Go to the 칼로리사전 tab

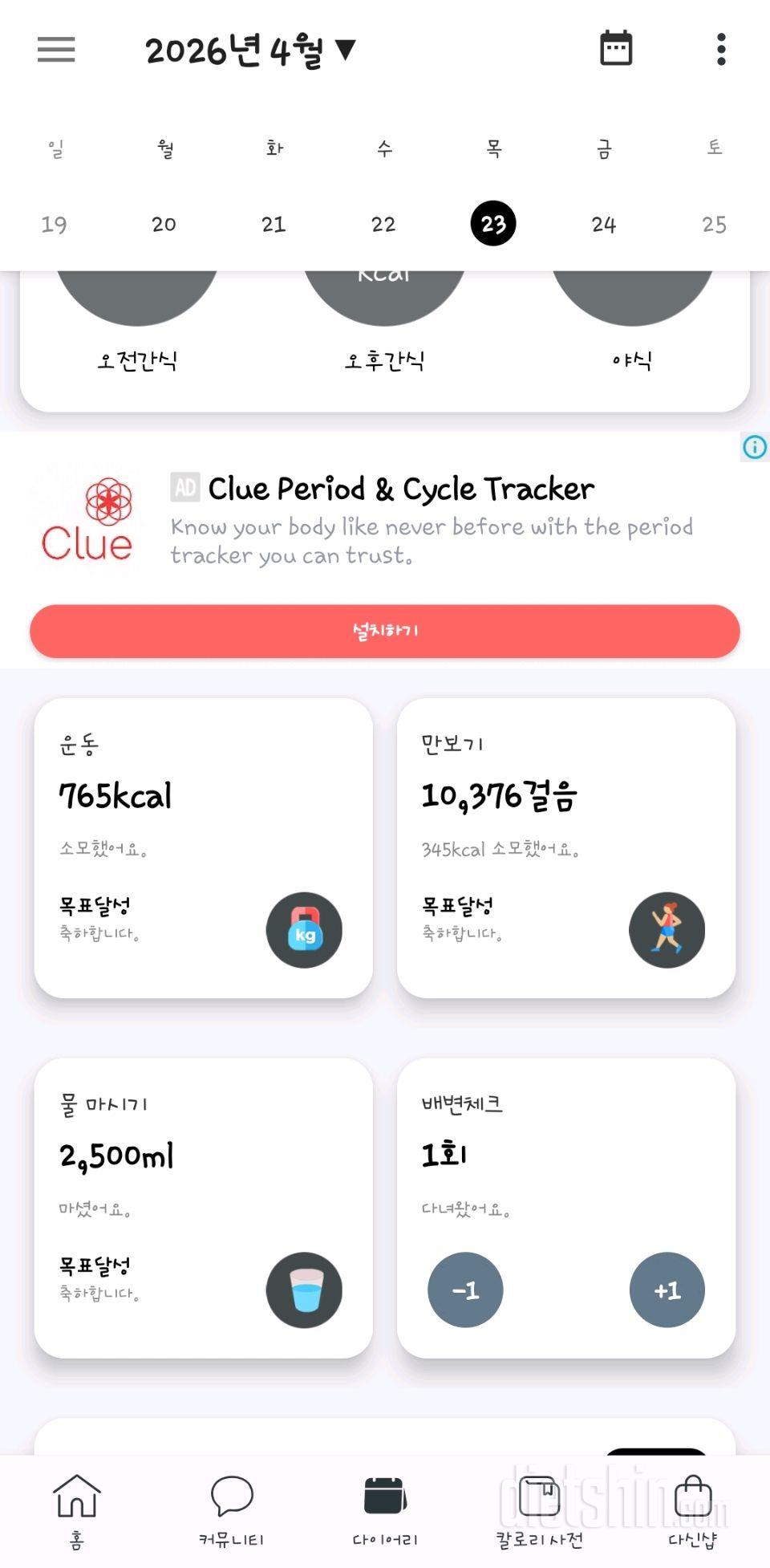pos(539,1510)
